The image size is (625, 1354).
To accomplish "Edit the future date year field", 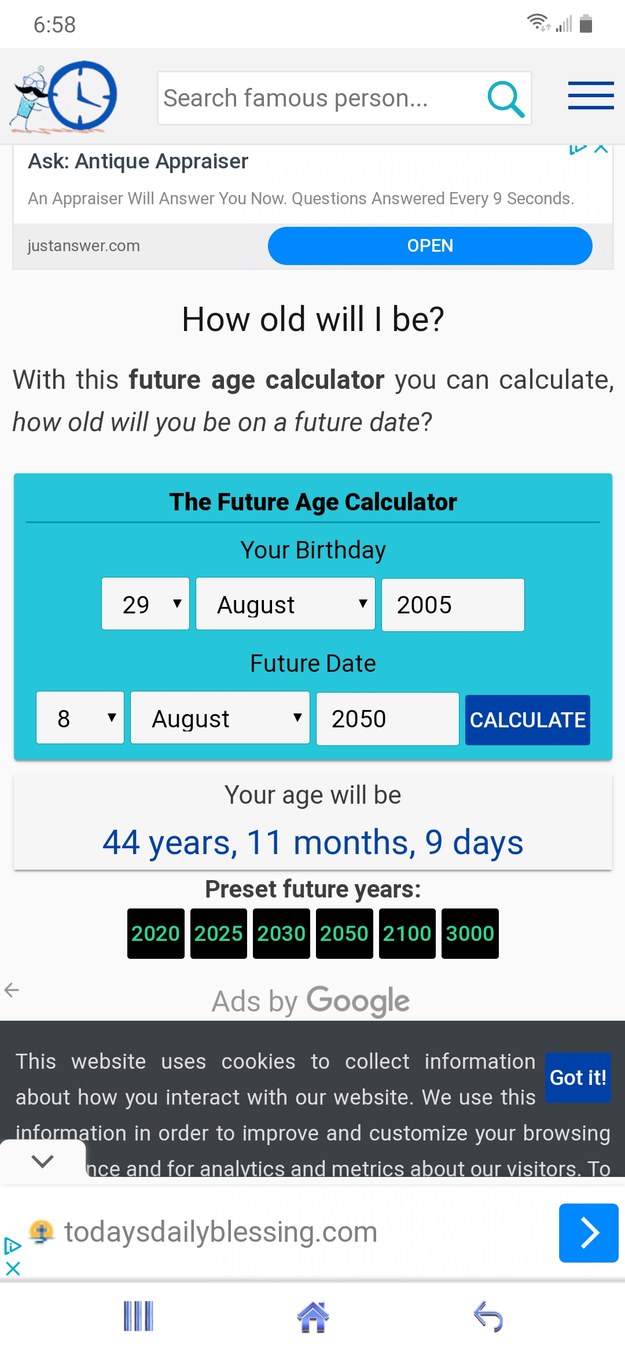I will (x=387, y=719).
